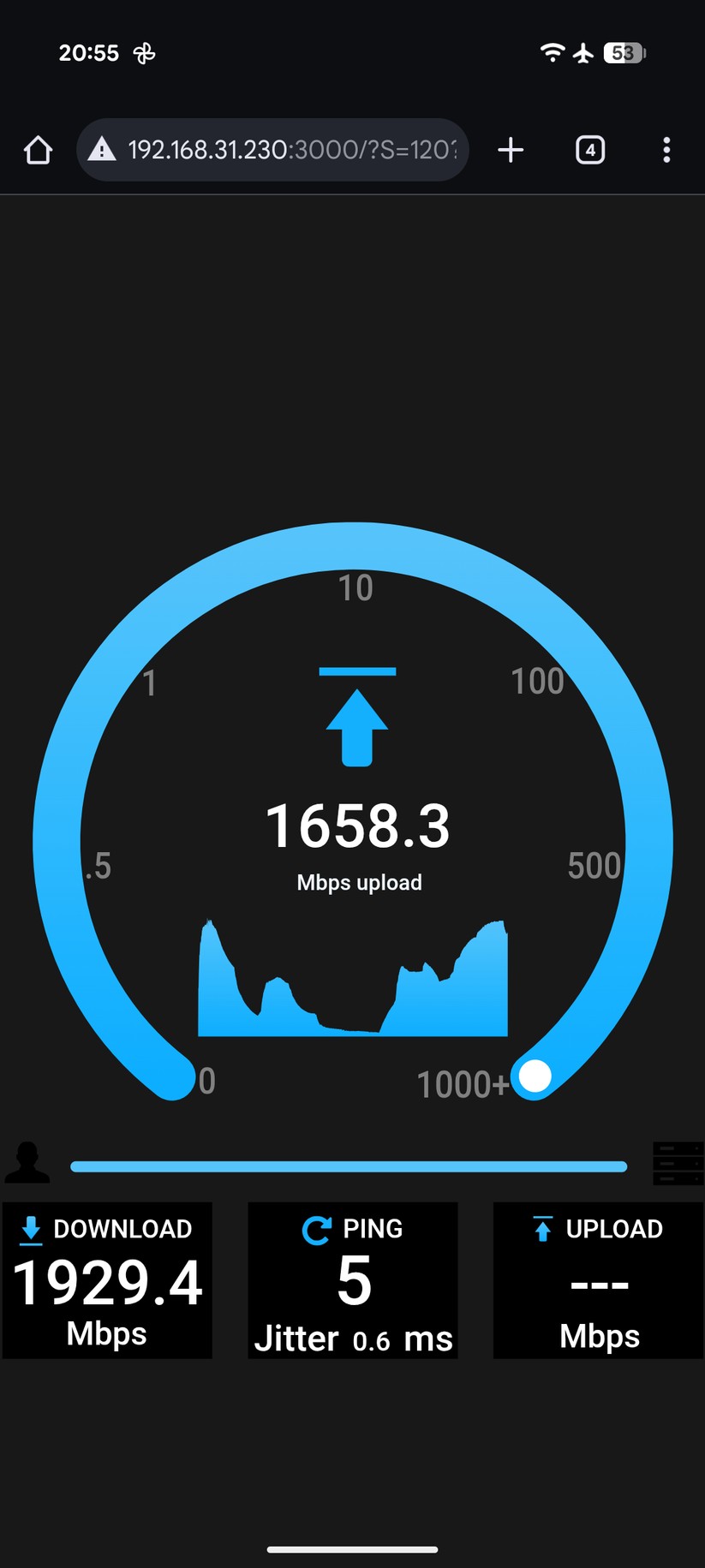This screenshot has width=705, height=1568.
Task: Open a new tab using the plus icon
Action: click(x=511, y=149)
